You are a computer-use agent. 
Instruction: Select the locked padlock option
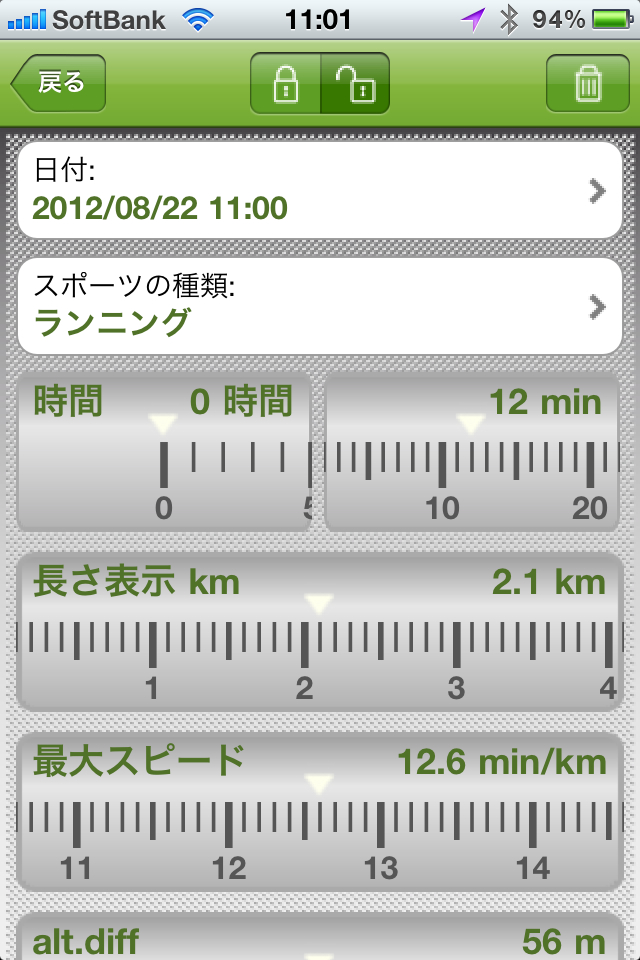click(x=285, y=83)
